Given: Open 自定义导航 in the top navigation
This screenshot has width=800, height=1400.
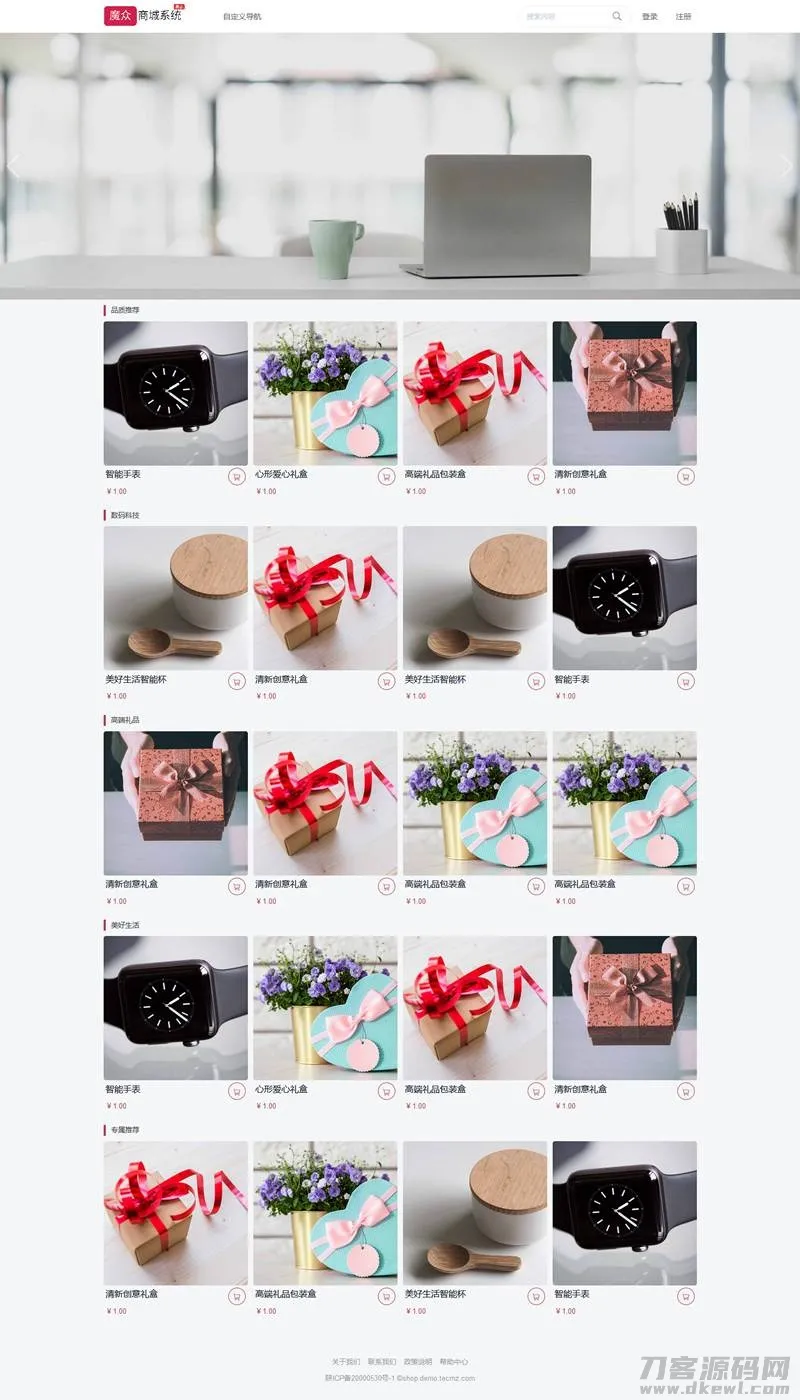Looking at the screenshot, I should (x=242, y=16).
